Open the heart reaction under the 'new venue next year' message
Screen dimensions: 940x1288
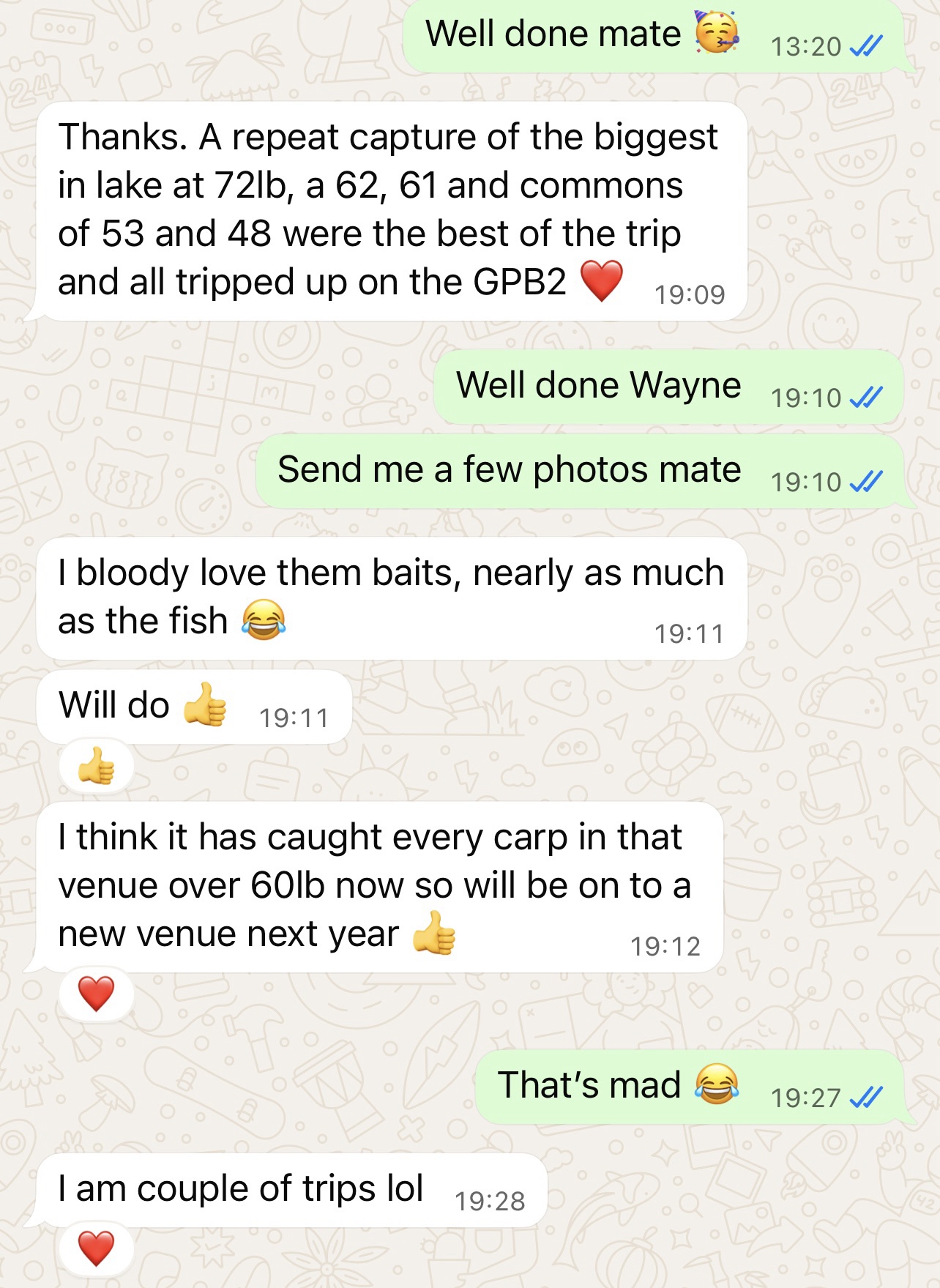tap(97, 994)
